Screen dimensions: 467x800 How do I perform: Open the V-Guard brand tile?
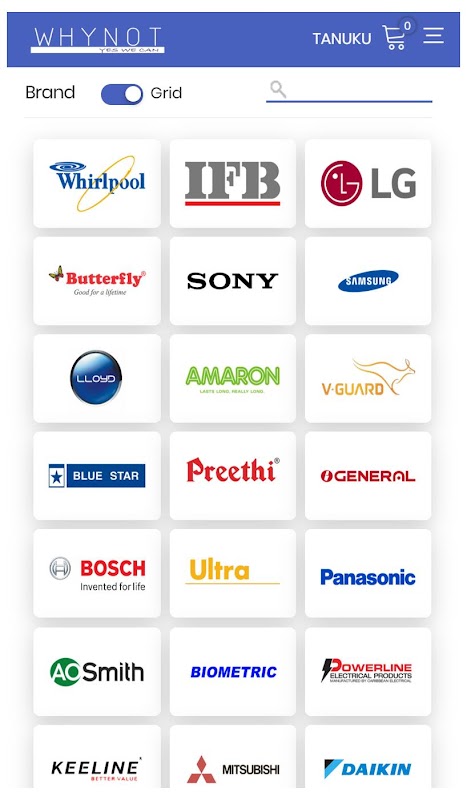point(368,379)
